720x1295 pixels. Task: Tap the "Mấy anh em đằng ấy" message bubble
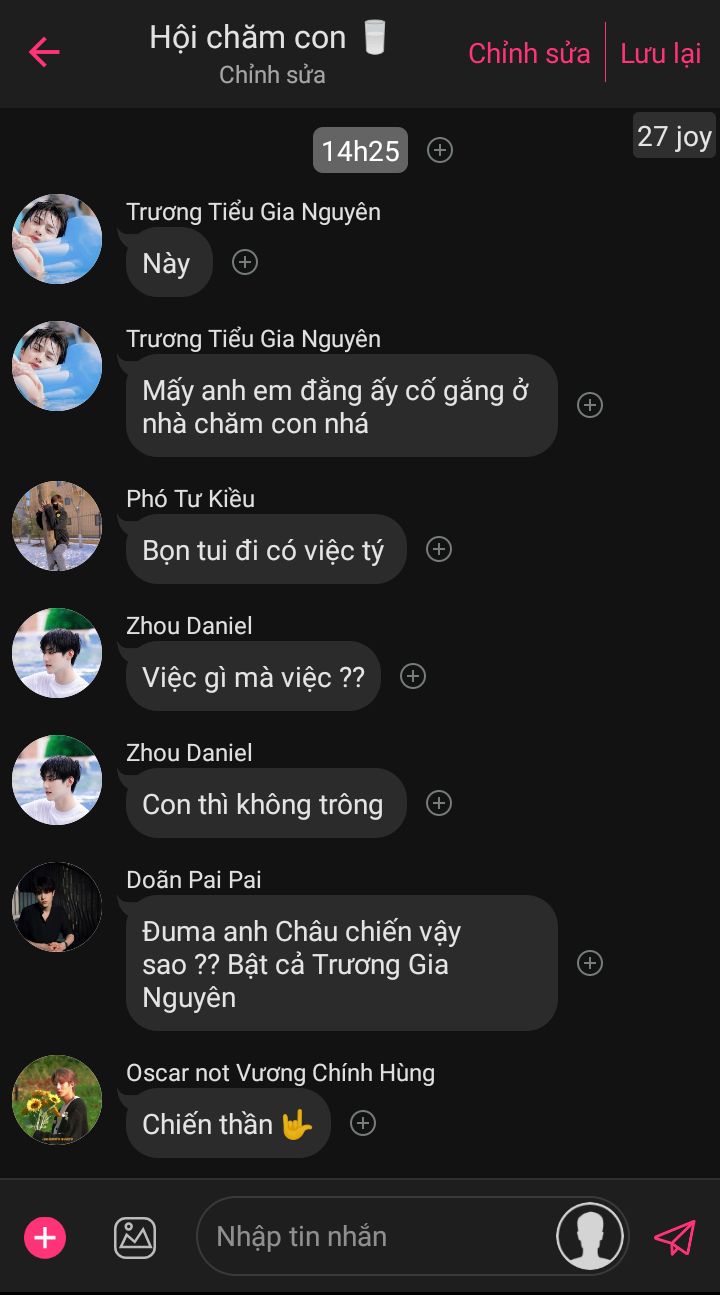341,406
